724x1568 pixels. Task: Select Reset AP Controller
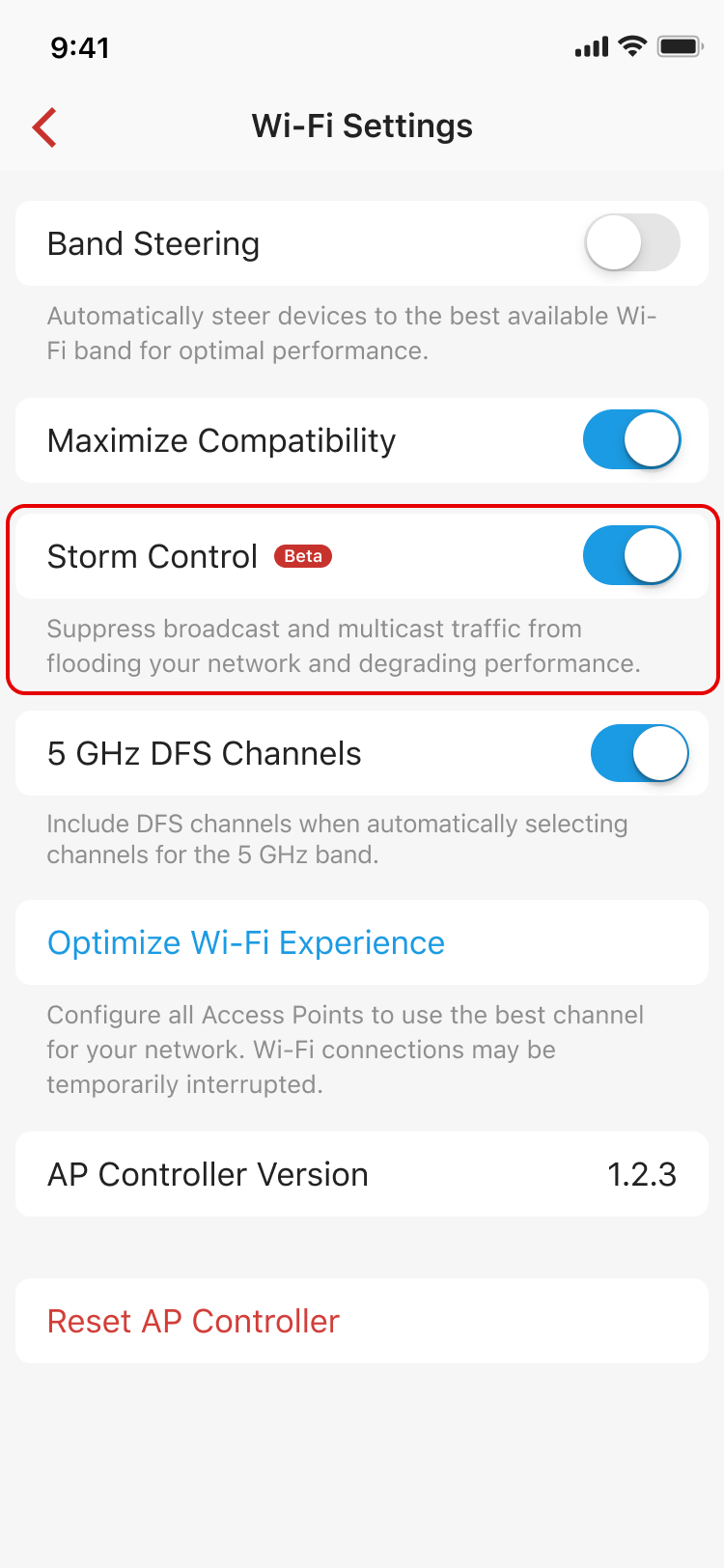point(193,1321)
